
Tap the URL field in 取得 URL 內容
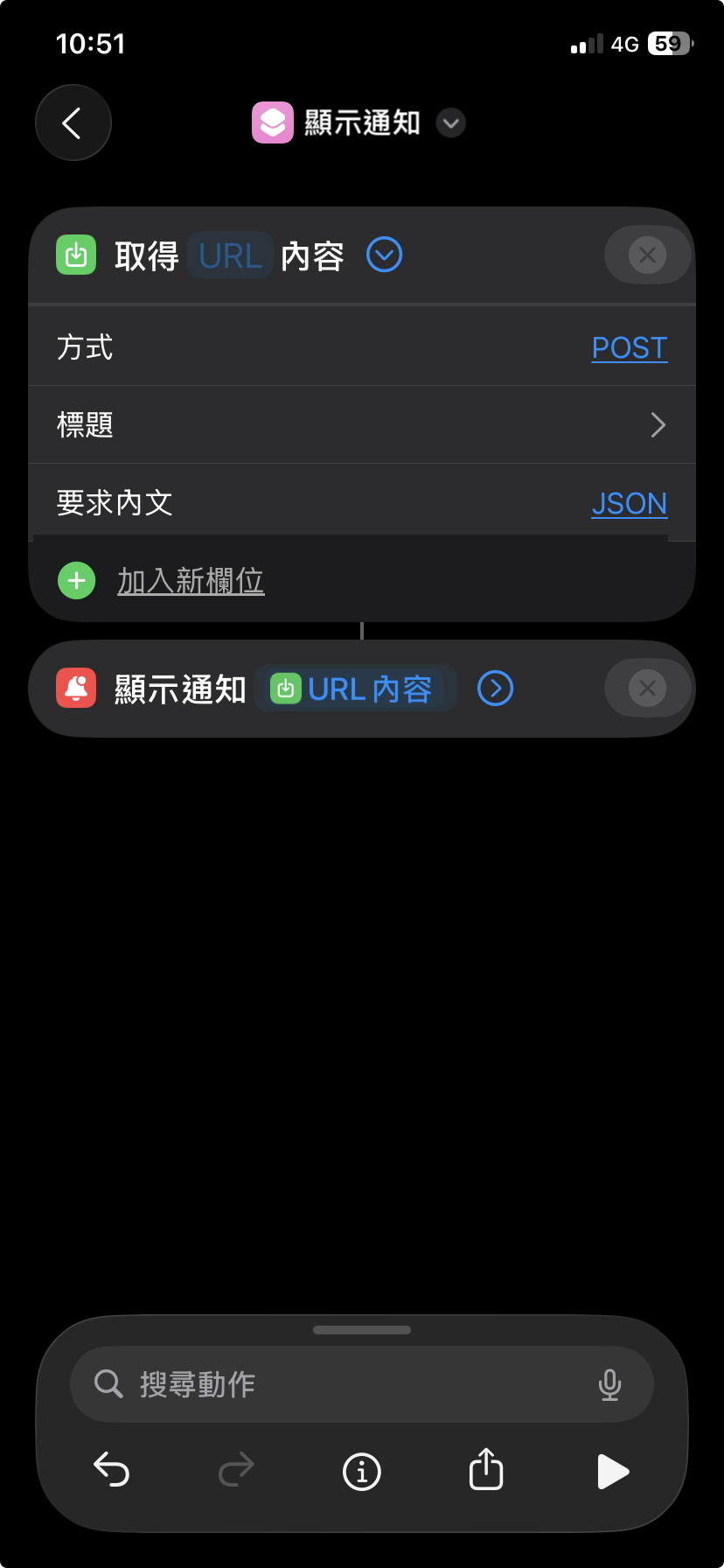click(231, 256)
